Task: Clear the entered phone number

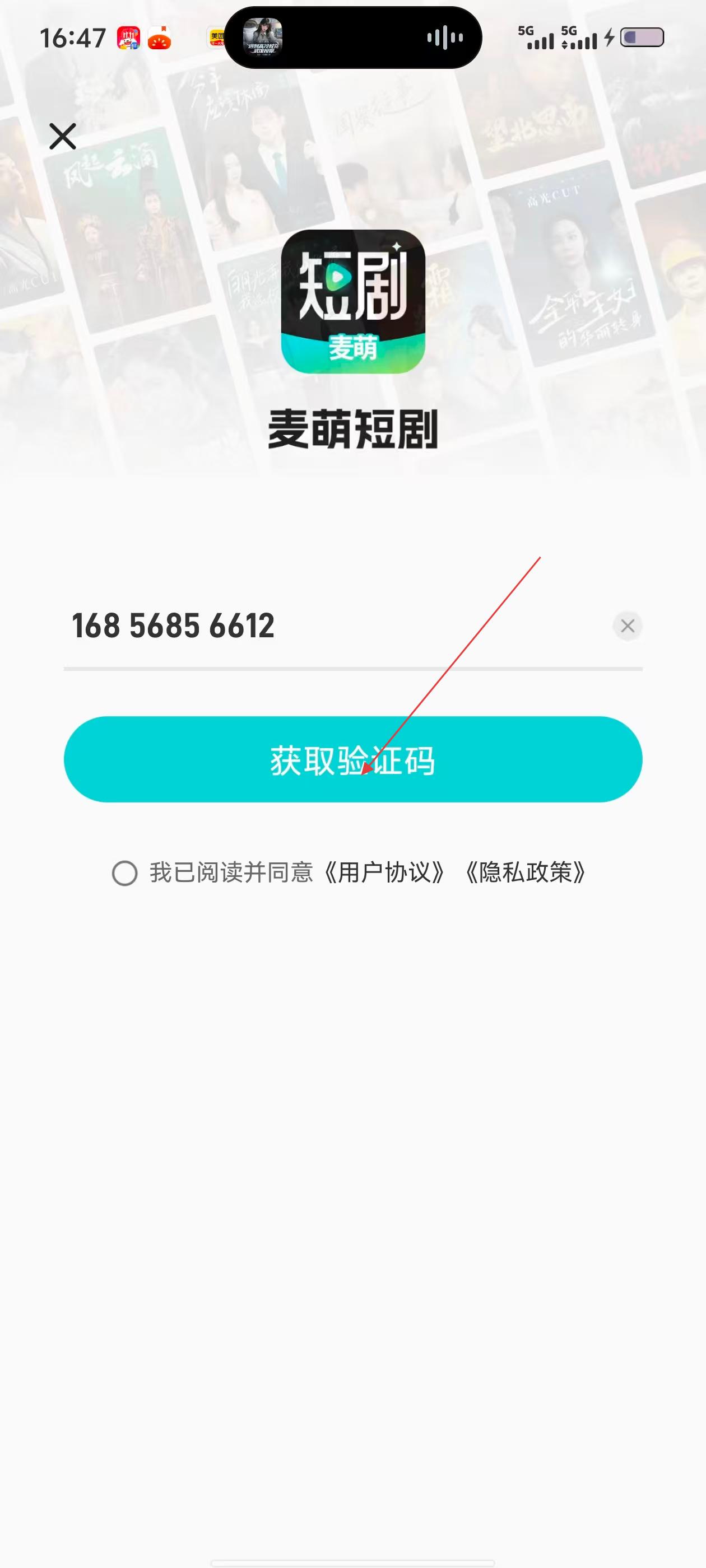Action: click(628, 626)
